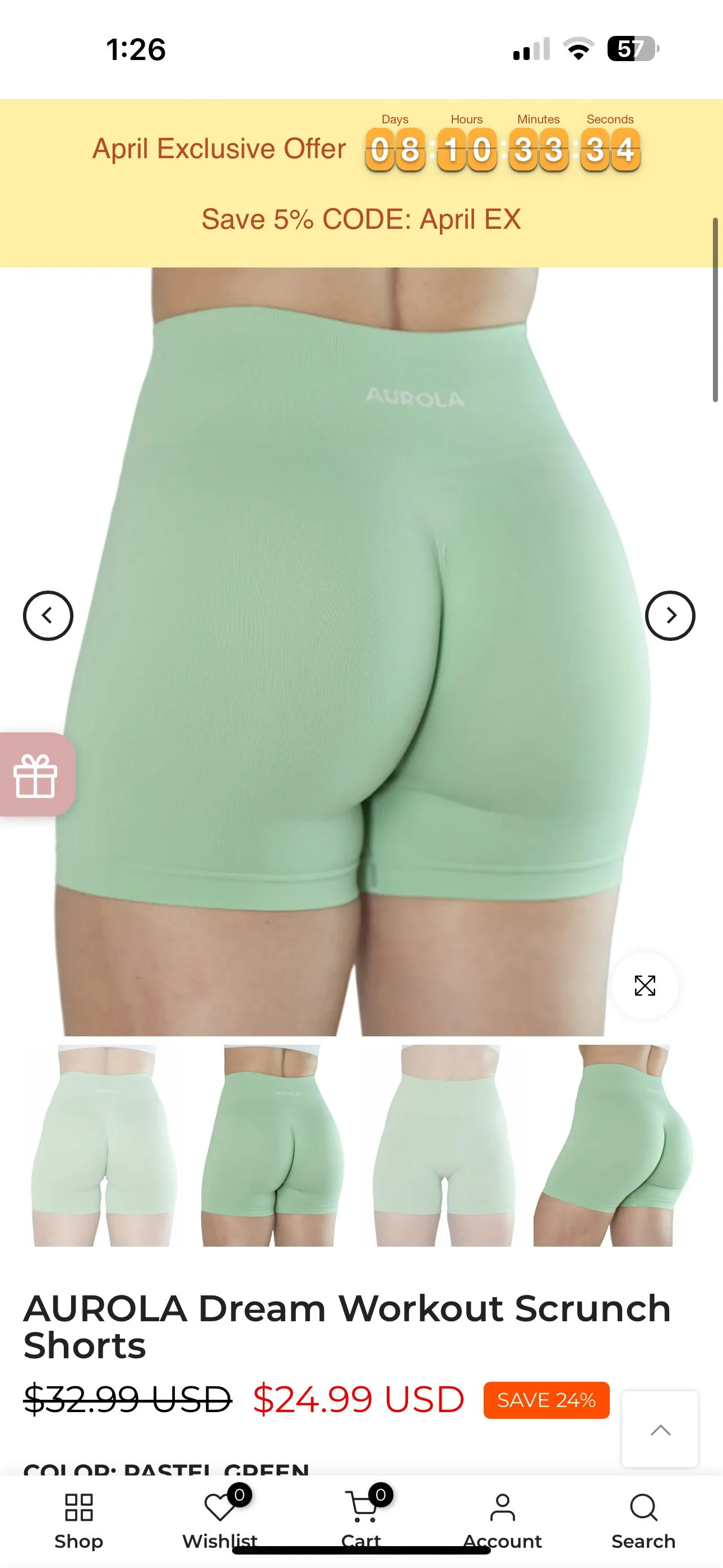Select the fourth side-view thumbnail

(614, 1146)
